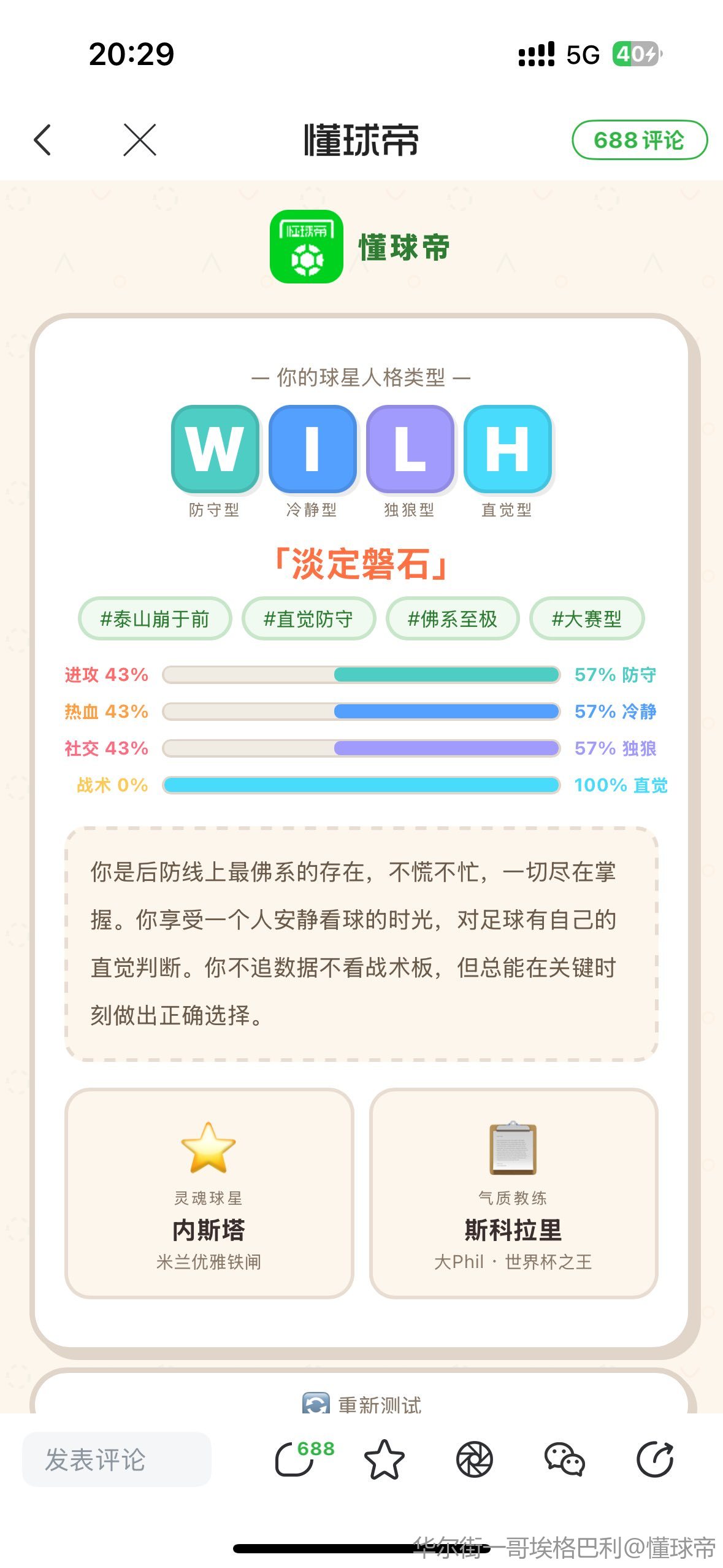Screen dimensions: 723x1568
Task: Share to Moments via the aperture icon
Action: 474,1459
